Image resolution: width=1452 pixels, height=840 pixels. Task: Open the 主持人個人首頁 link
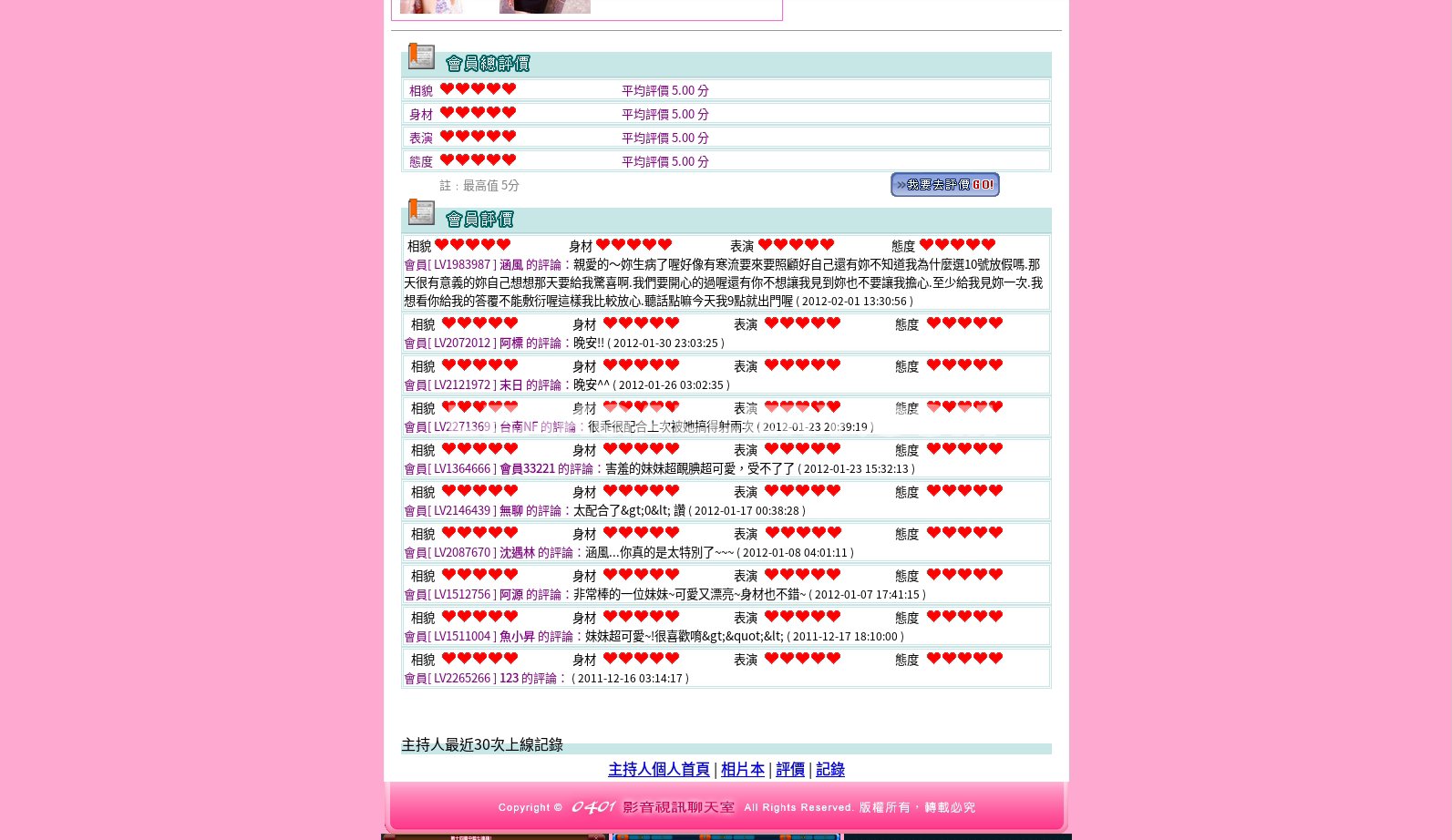click(x=658, y=770)
